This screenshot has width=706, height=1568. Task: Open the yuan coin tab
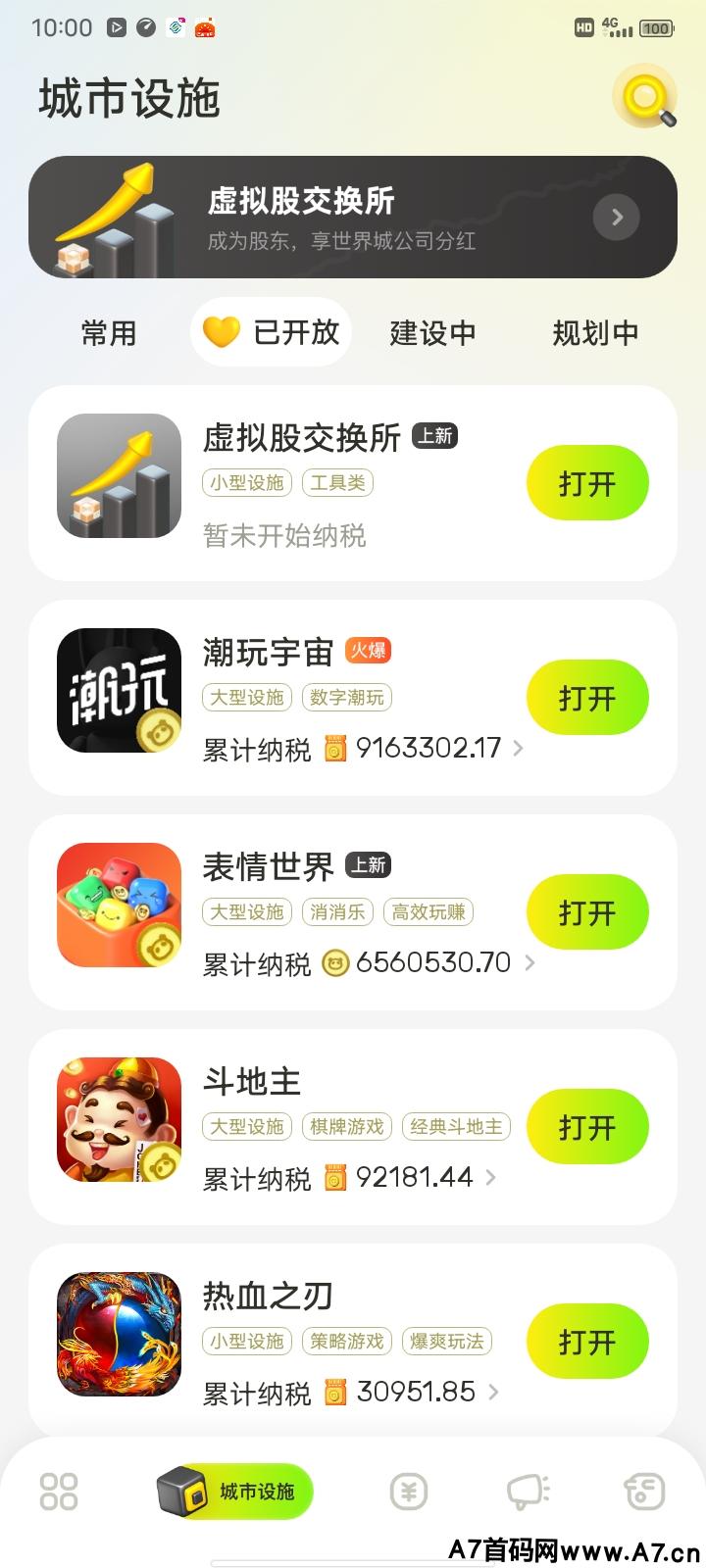click(408, 1492)
